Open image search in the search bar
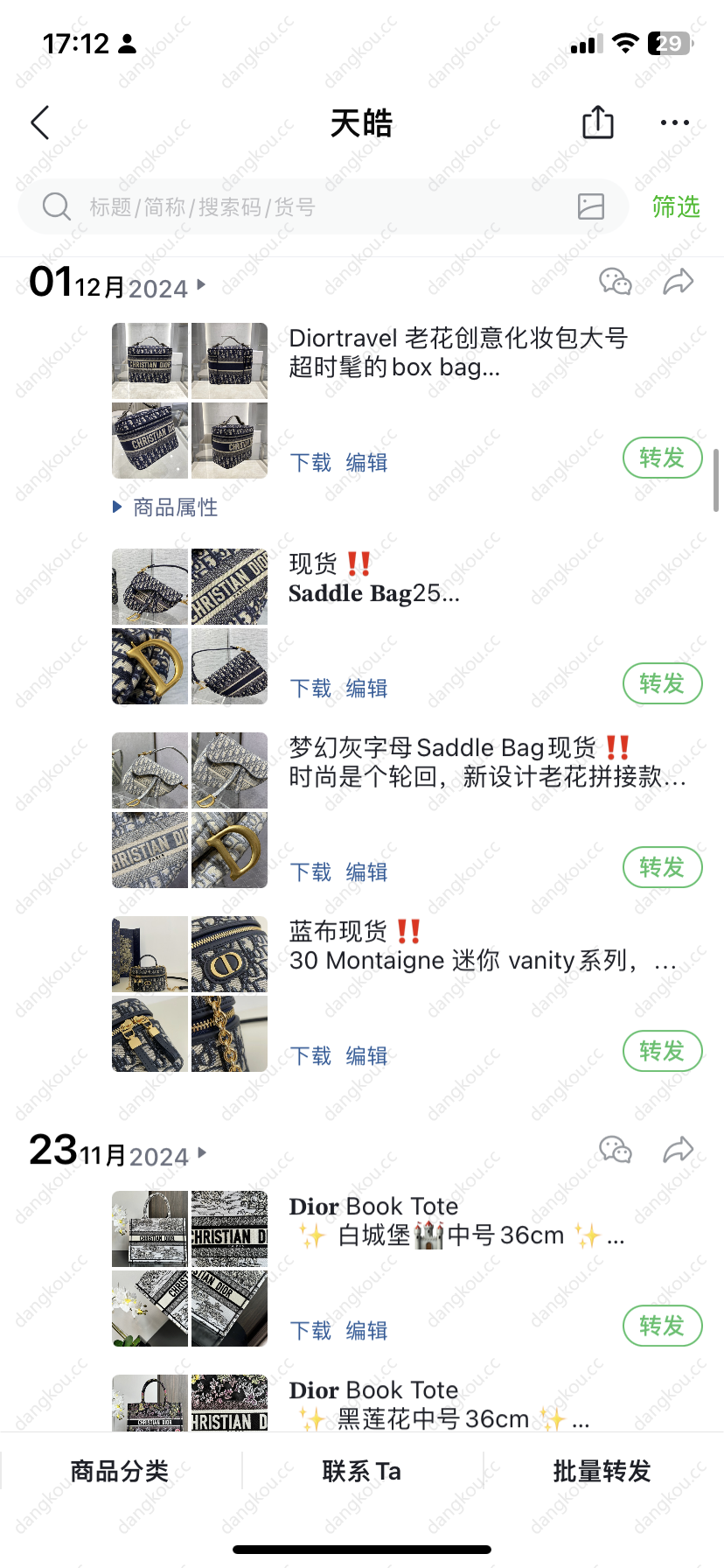 click(591, 206)
